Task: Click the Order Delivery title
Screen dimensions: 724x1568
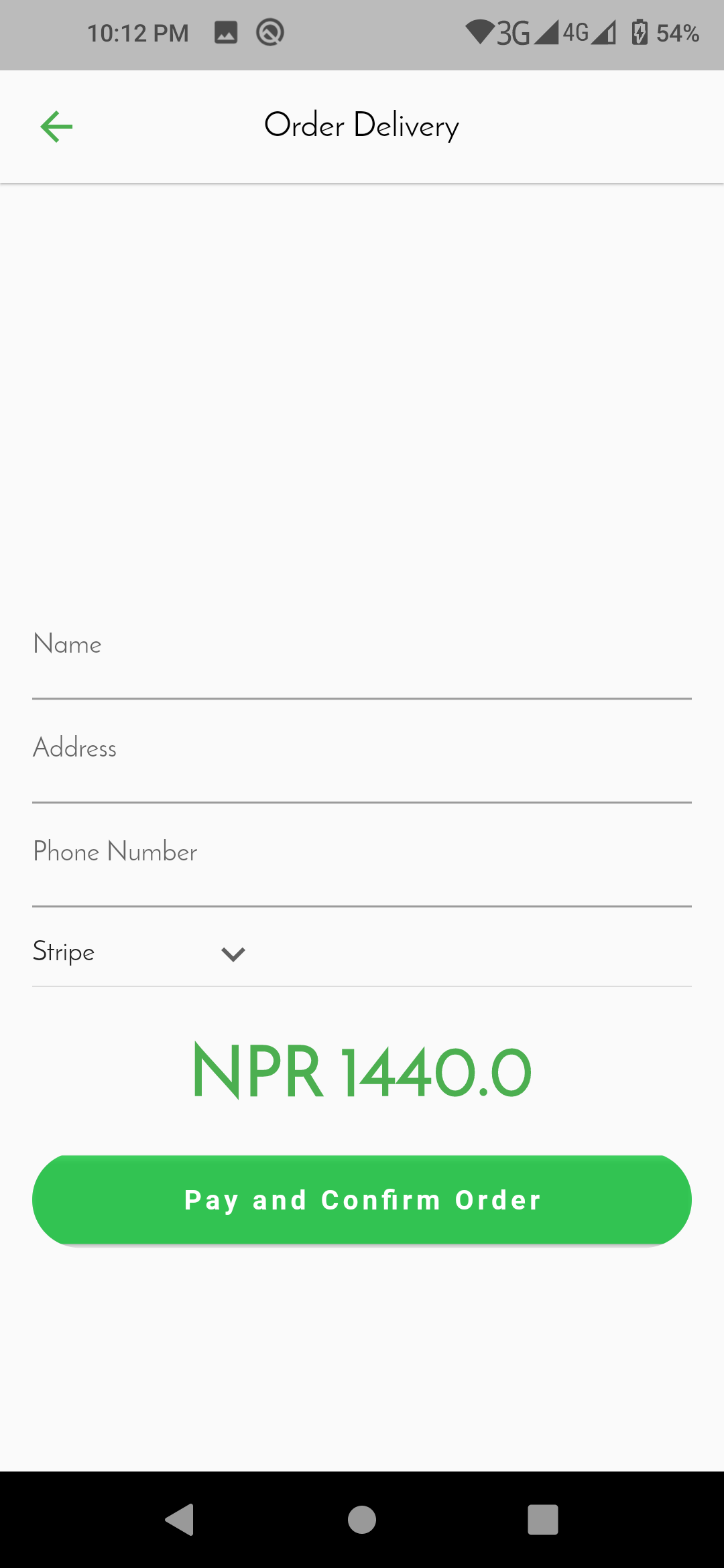Action: (362, 125)
